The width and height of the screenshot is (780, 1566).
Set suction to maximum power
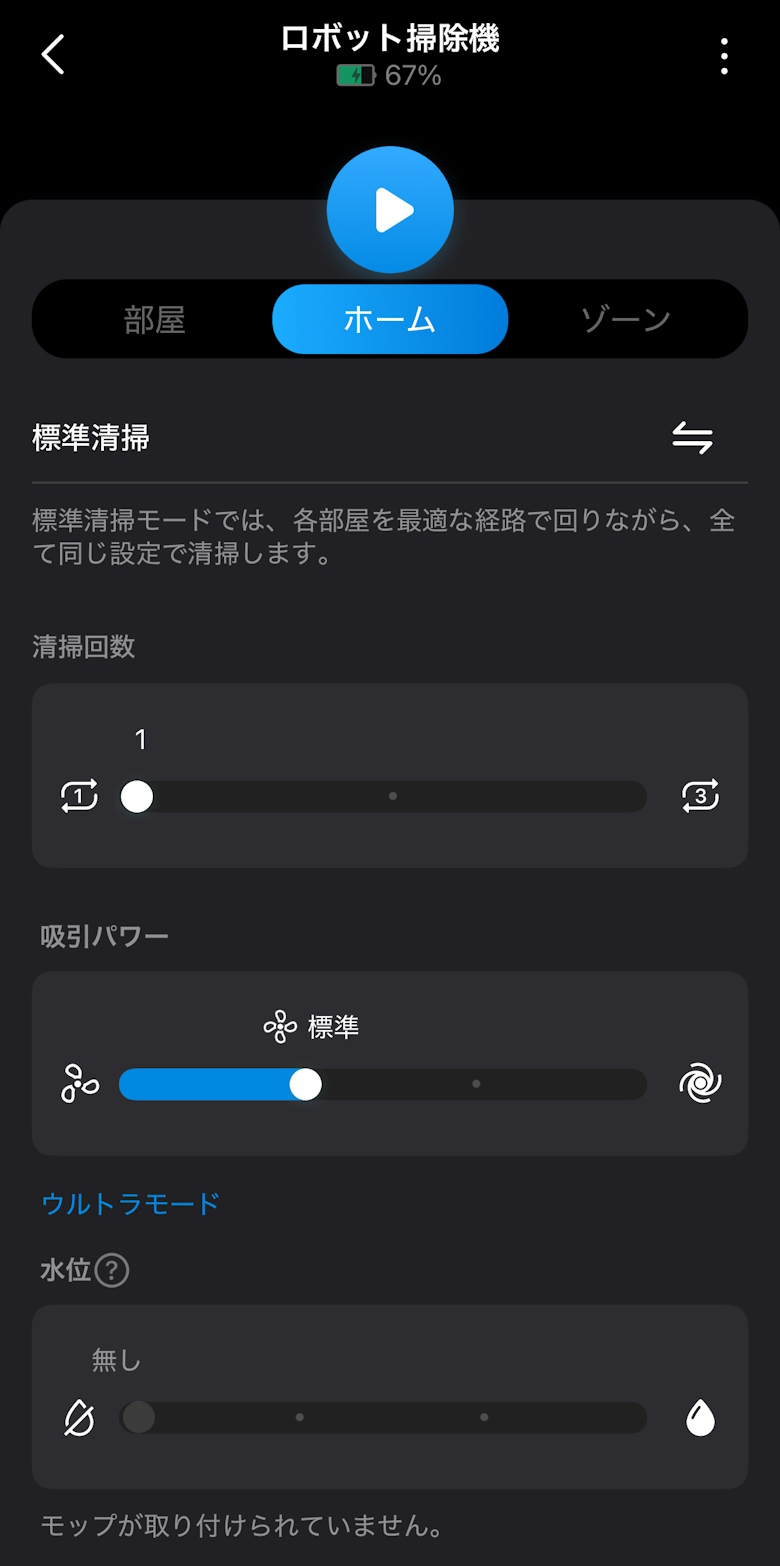click(x=700, y=1084)
